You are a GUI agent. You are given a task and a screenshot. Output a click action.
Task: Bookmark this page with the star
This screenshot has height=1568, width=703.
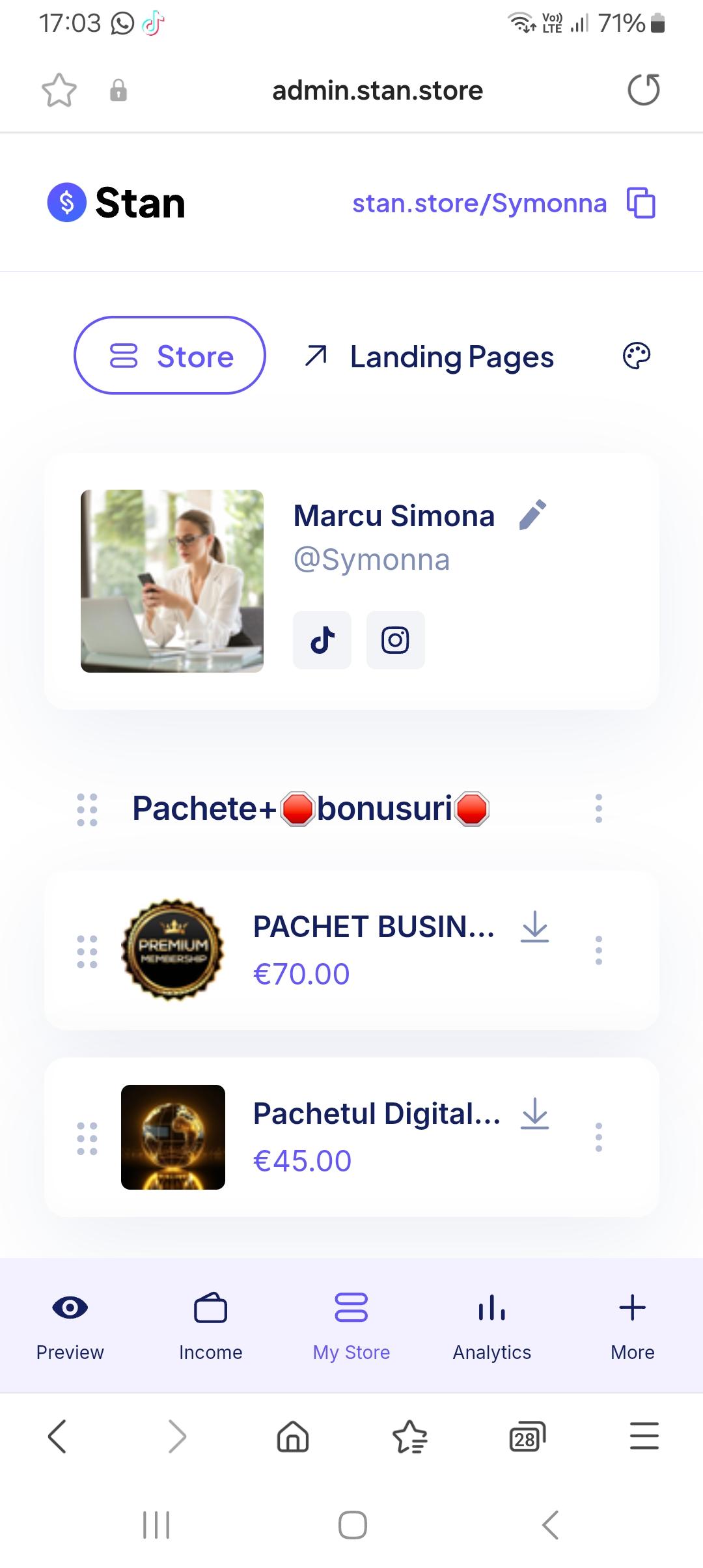coord(59,90)
